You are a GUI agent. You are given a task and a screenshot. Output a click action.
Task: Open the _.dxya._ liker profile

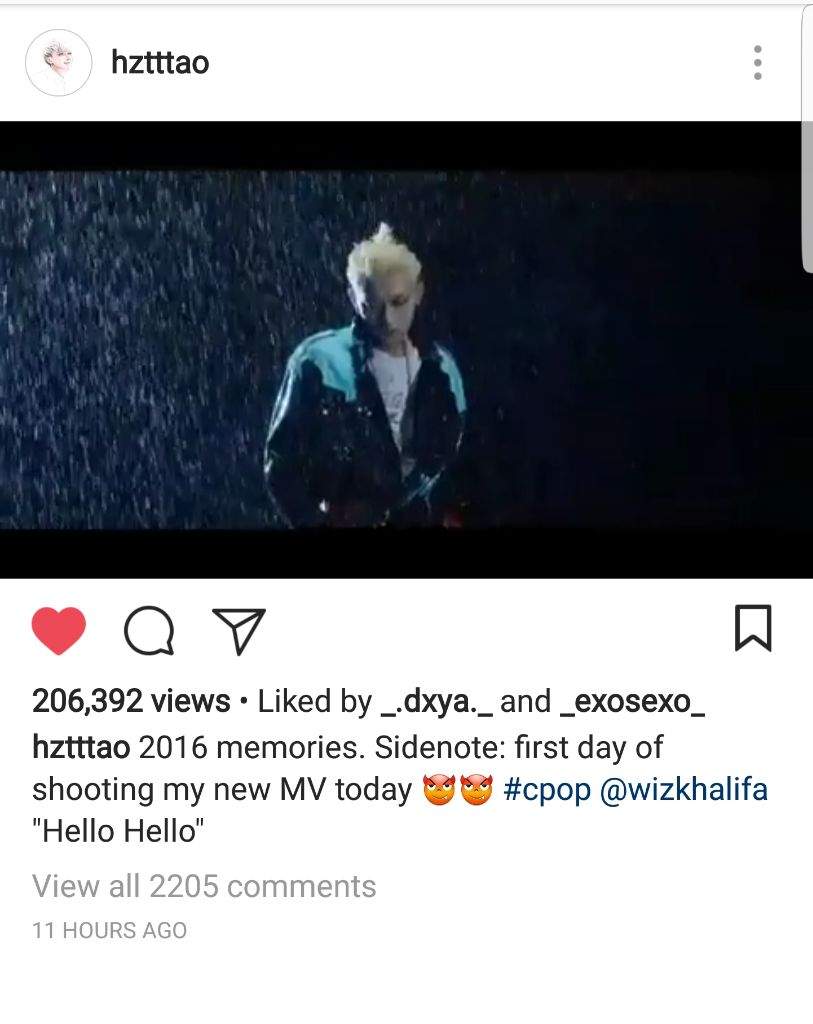[x=436, y=702]
